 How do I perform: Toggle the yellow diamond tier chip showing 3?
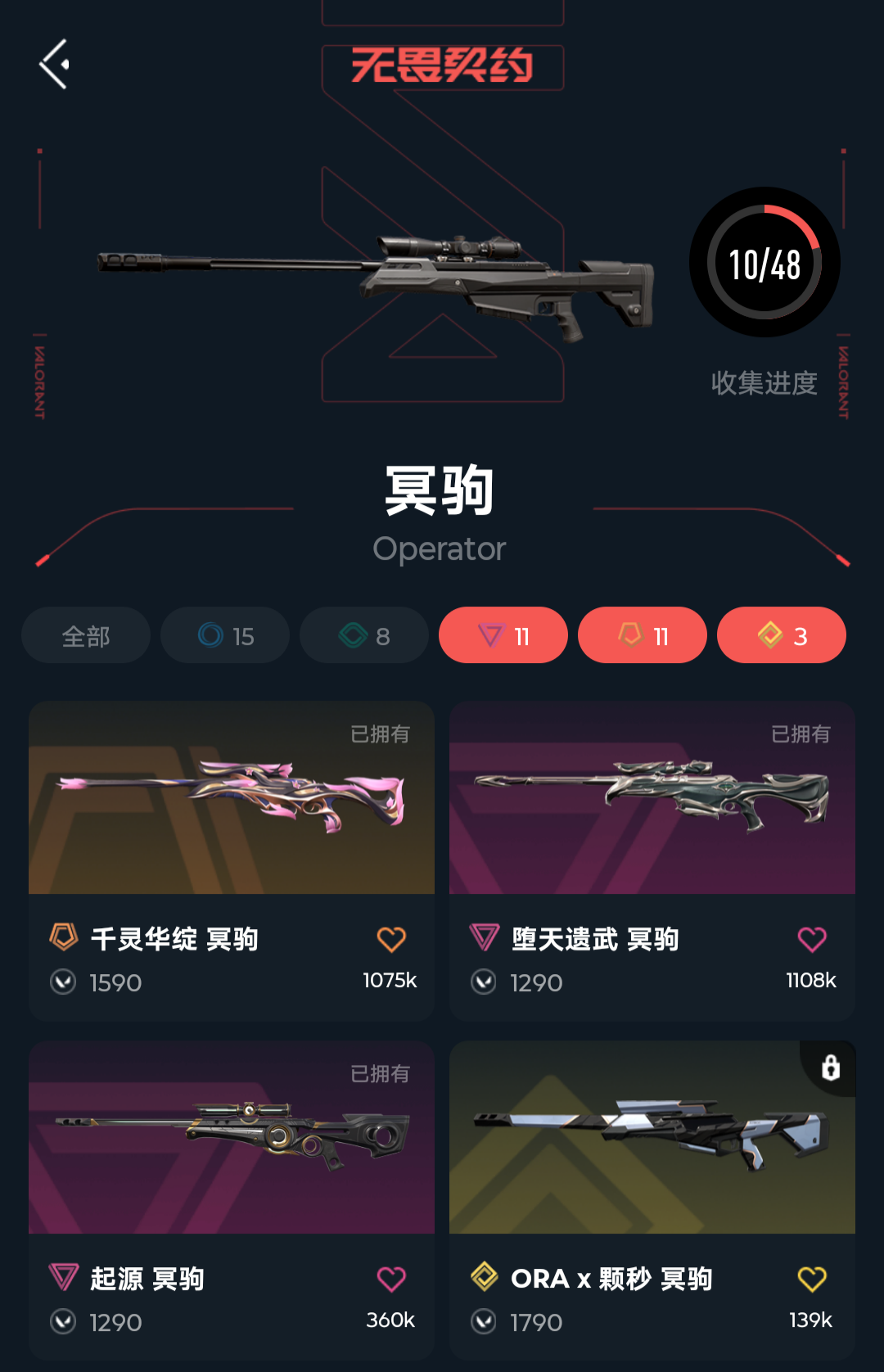[x=782, y=635]
